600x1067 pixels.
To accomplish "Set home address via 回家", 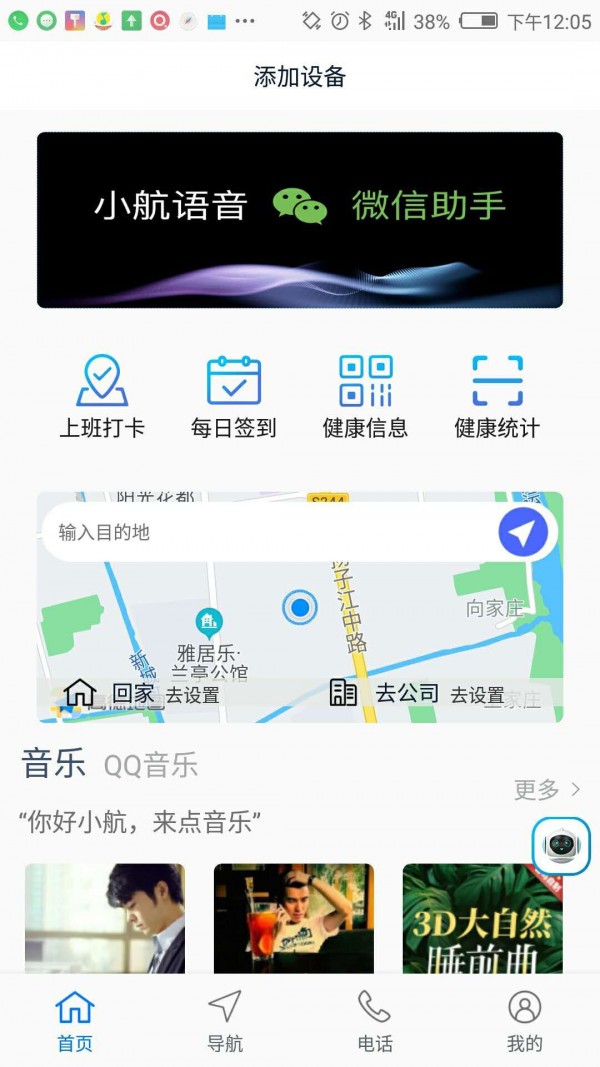I will 140,694.
